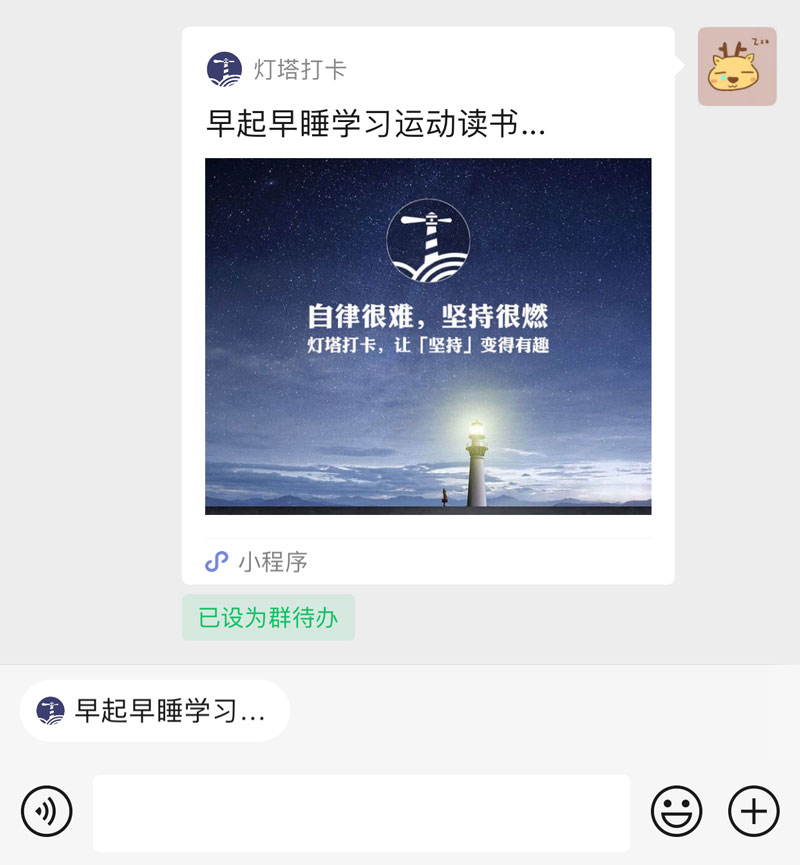
Task: Tap the sender's deer avatar
Action: [737, 66]
